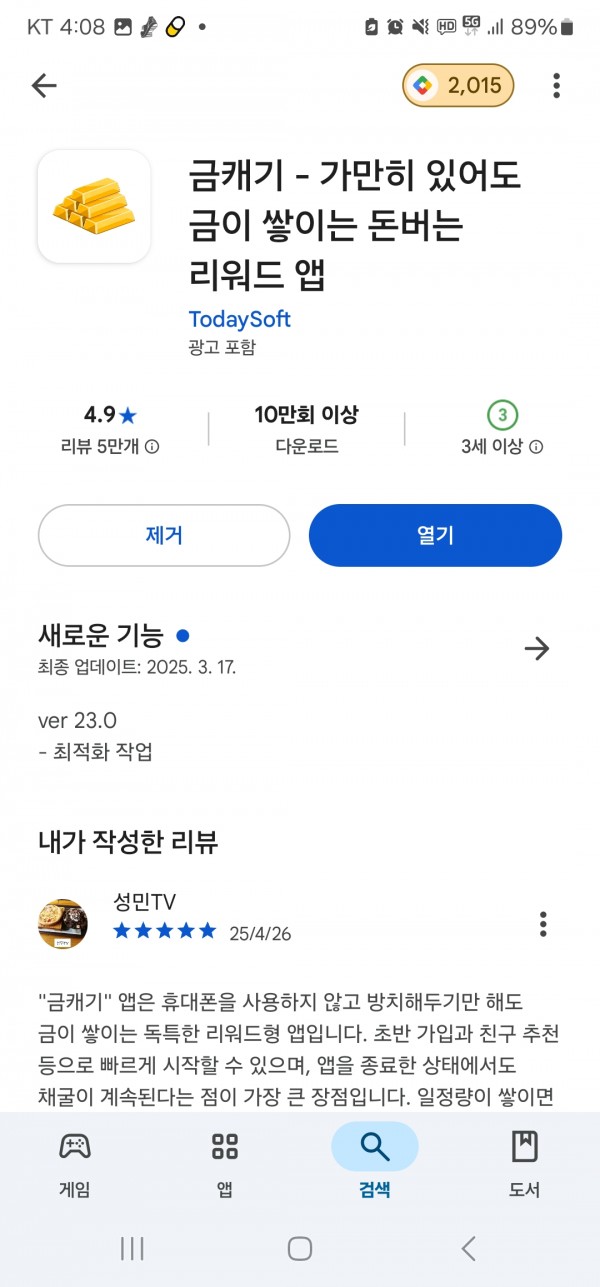This screenshot has width=600, height=1287.
Task: Tap 열기 to open the app
Action: tap(435, 535)
